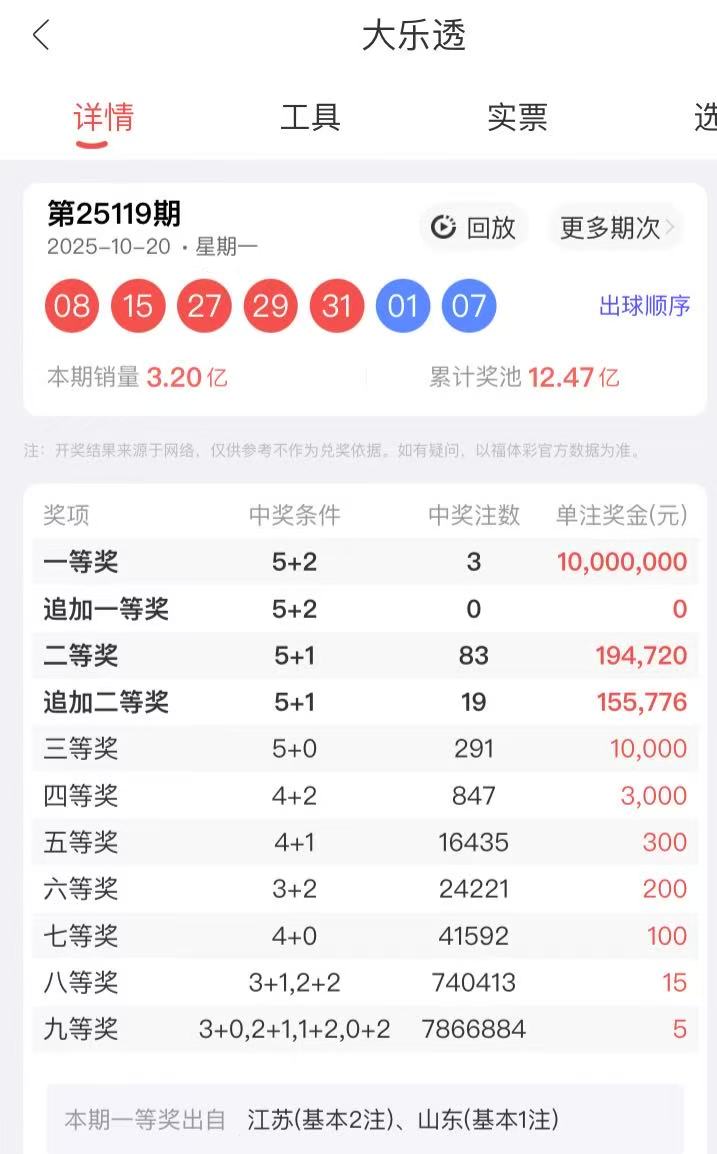This screenshot has height=1154, width=717.
Task: Select the 详情 tab
Action: (104, 117)
